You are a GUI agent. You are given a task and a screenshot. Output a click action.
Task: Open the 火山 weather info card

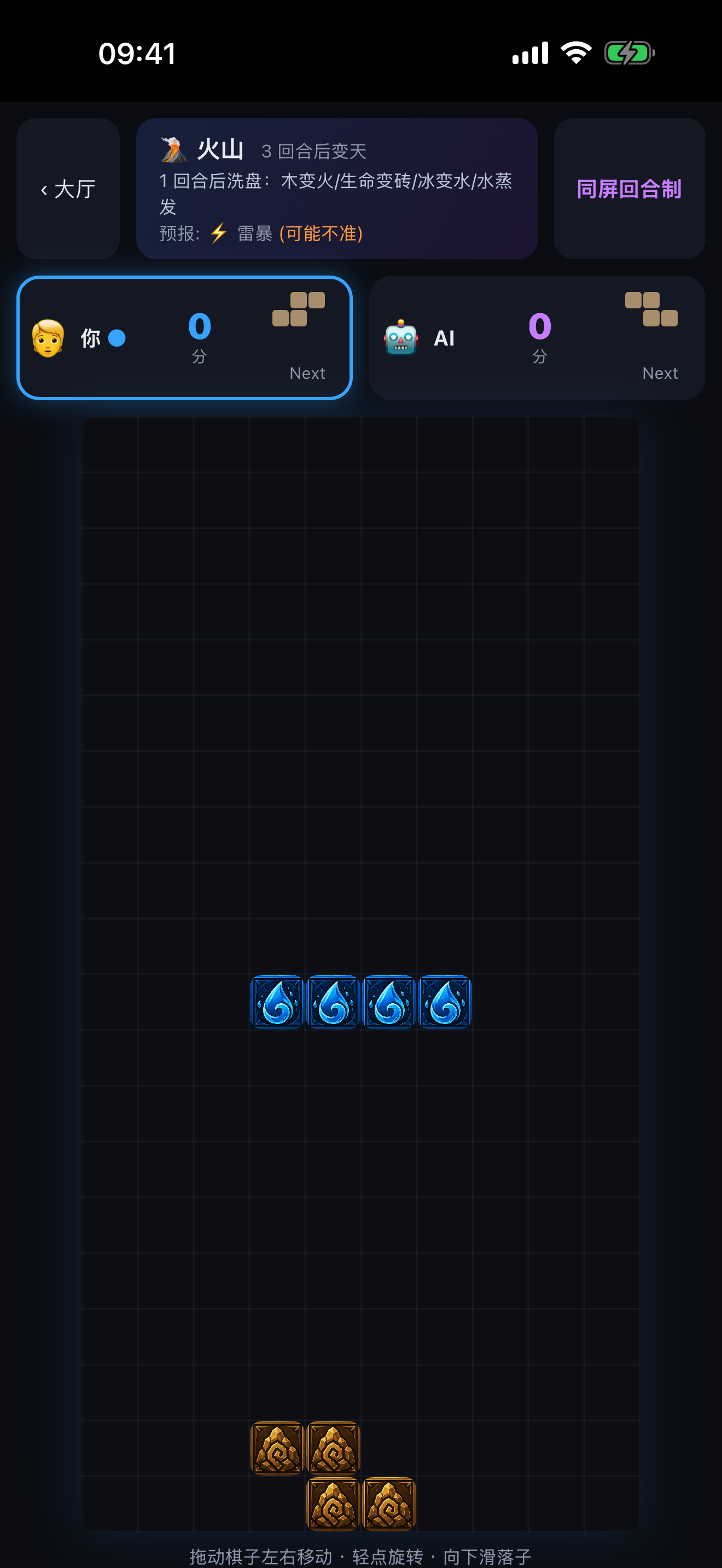tap(336, 189)
